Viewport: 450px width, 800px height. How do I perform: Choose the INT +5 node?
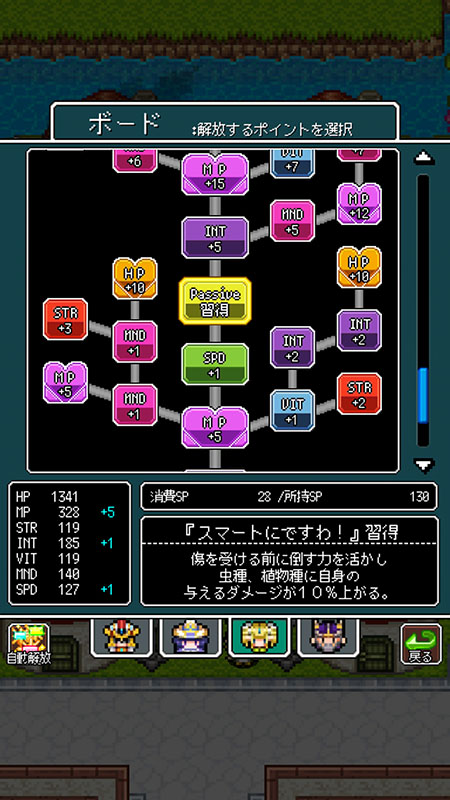coord(215,238)
